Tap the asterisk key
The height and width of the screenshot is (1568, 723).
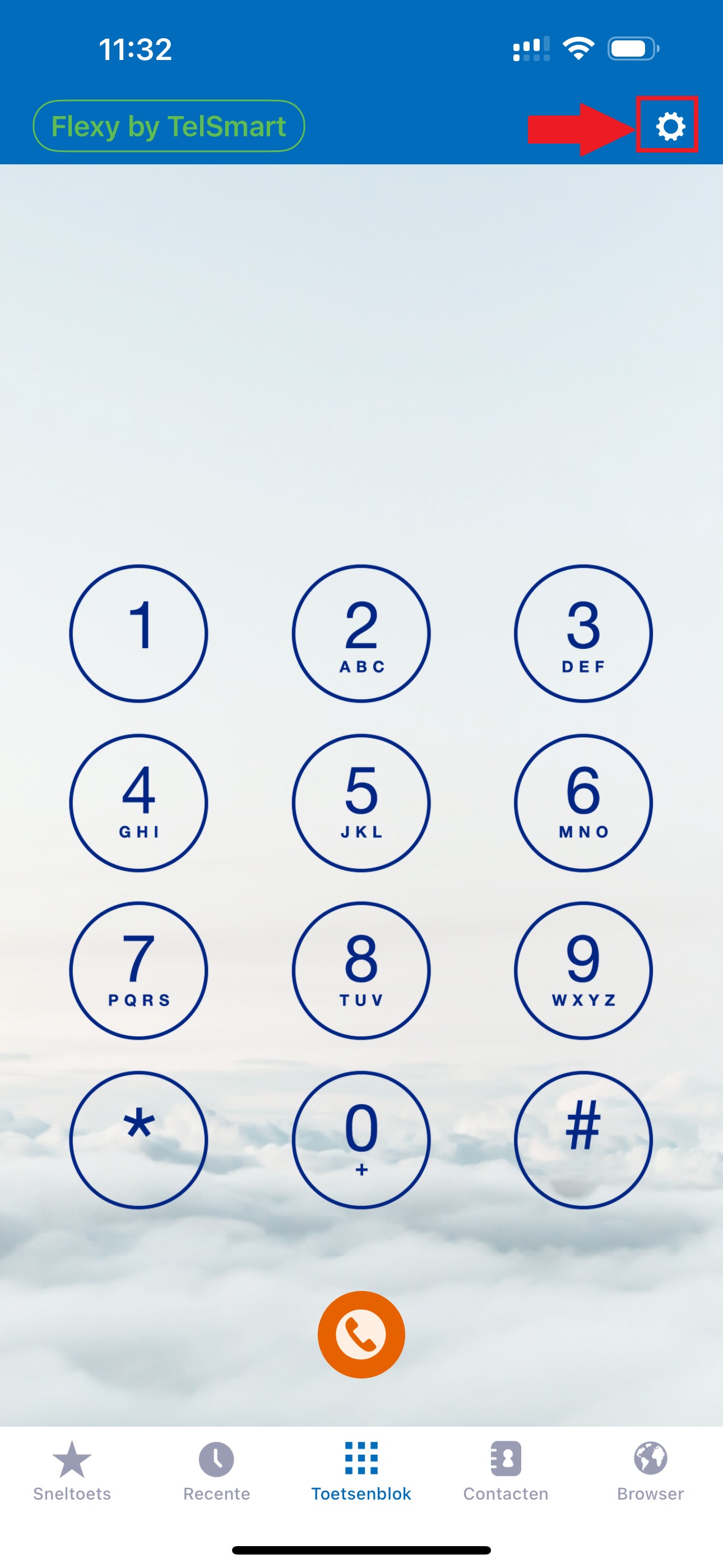[x=139, y=1140]
